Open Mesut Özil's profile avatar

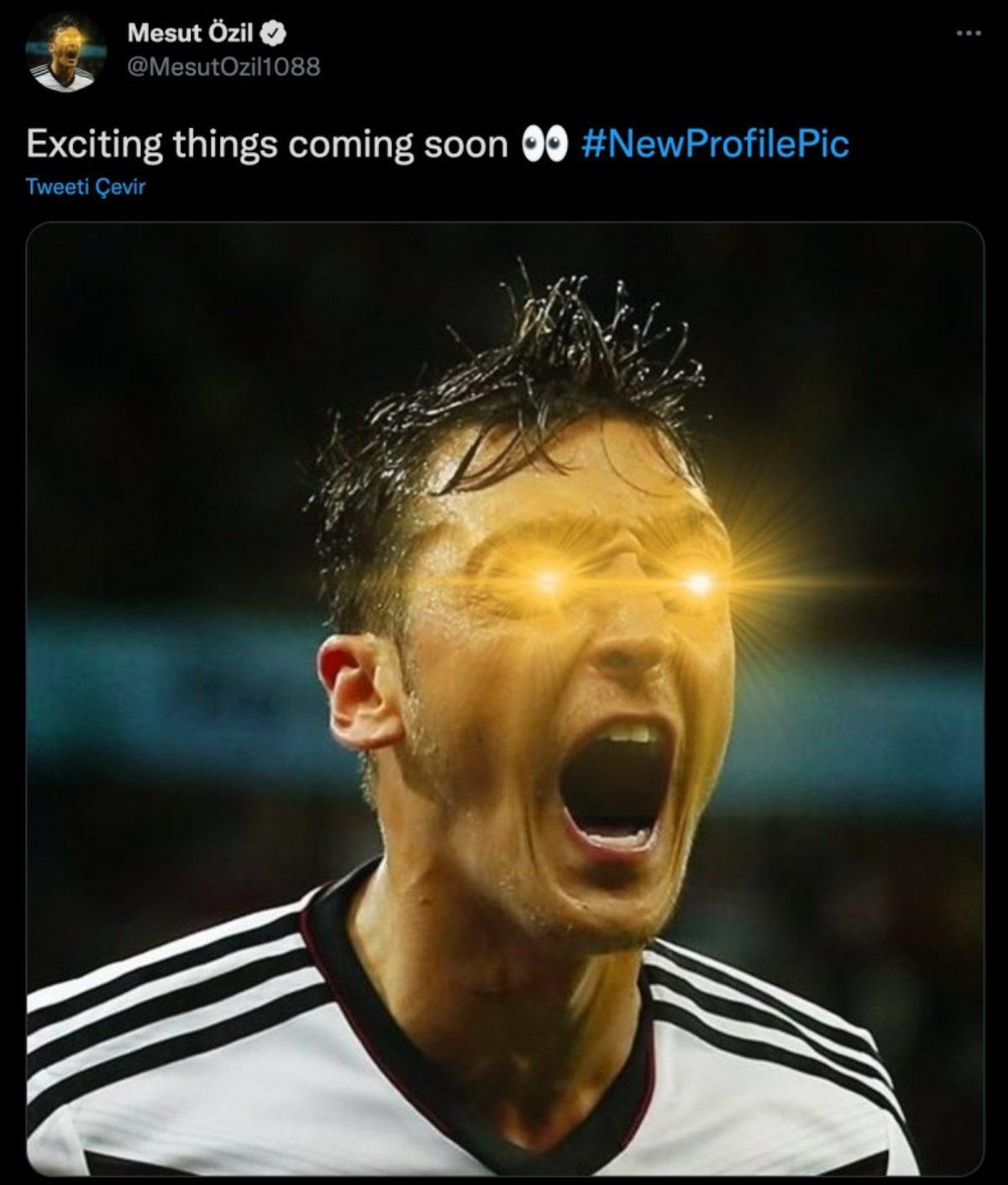pos(66,53)
